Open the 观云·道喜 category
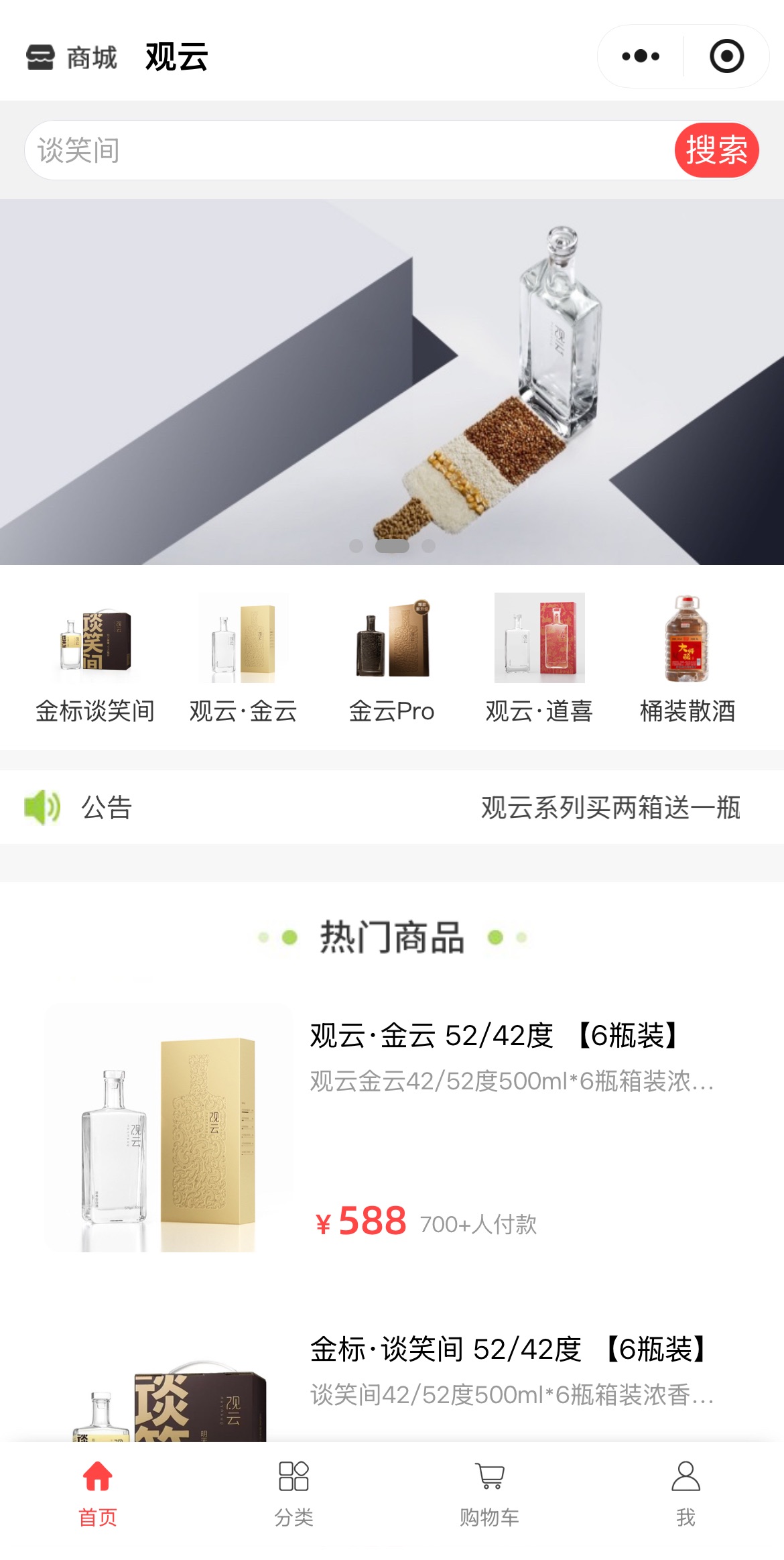 (x=539, y=658)
